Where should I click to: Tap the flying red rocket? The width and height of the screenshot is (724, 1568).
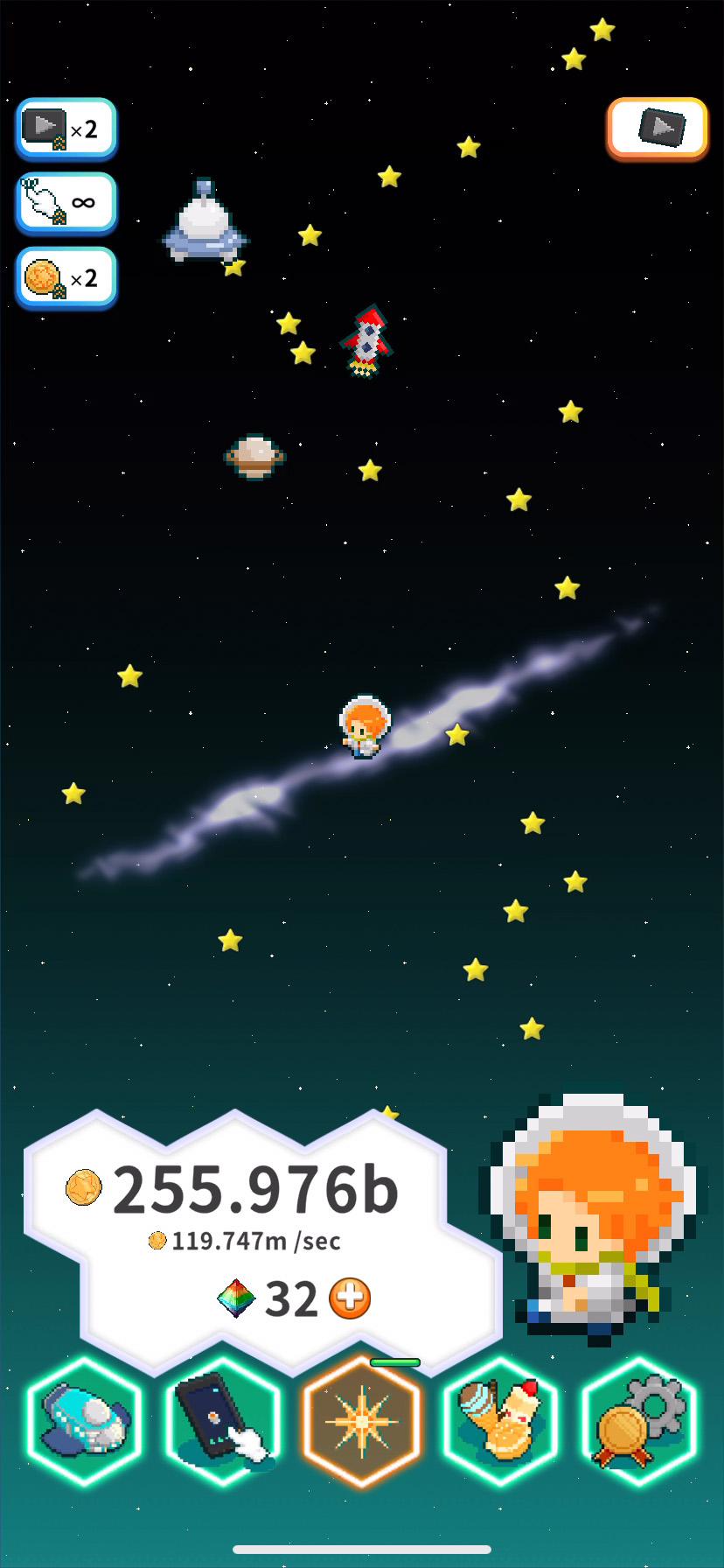pyautogui.click(x=367, y=339)
